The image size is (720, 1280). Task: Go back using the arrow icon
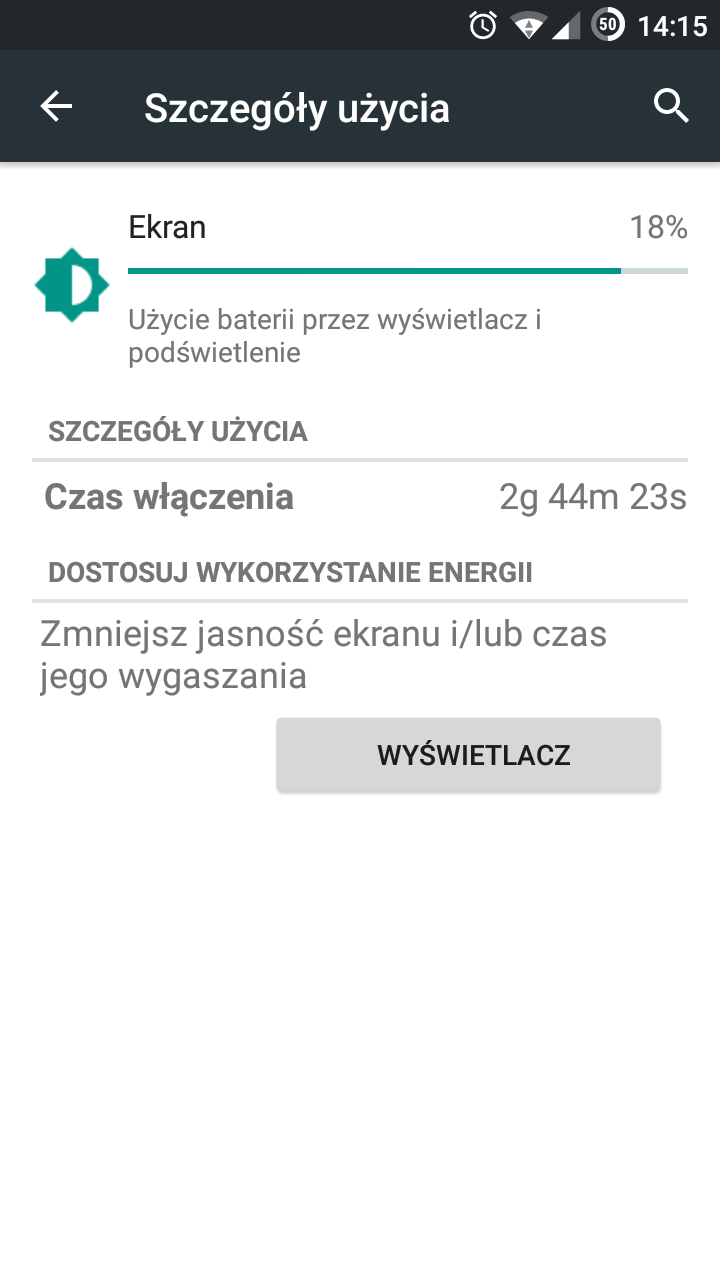(56, 107)
